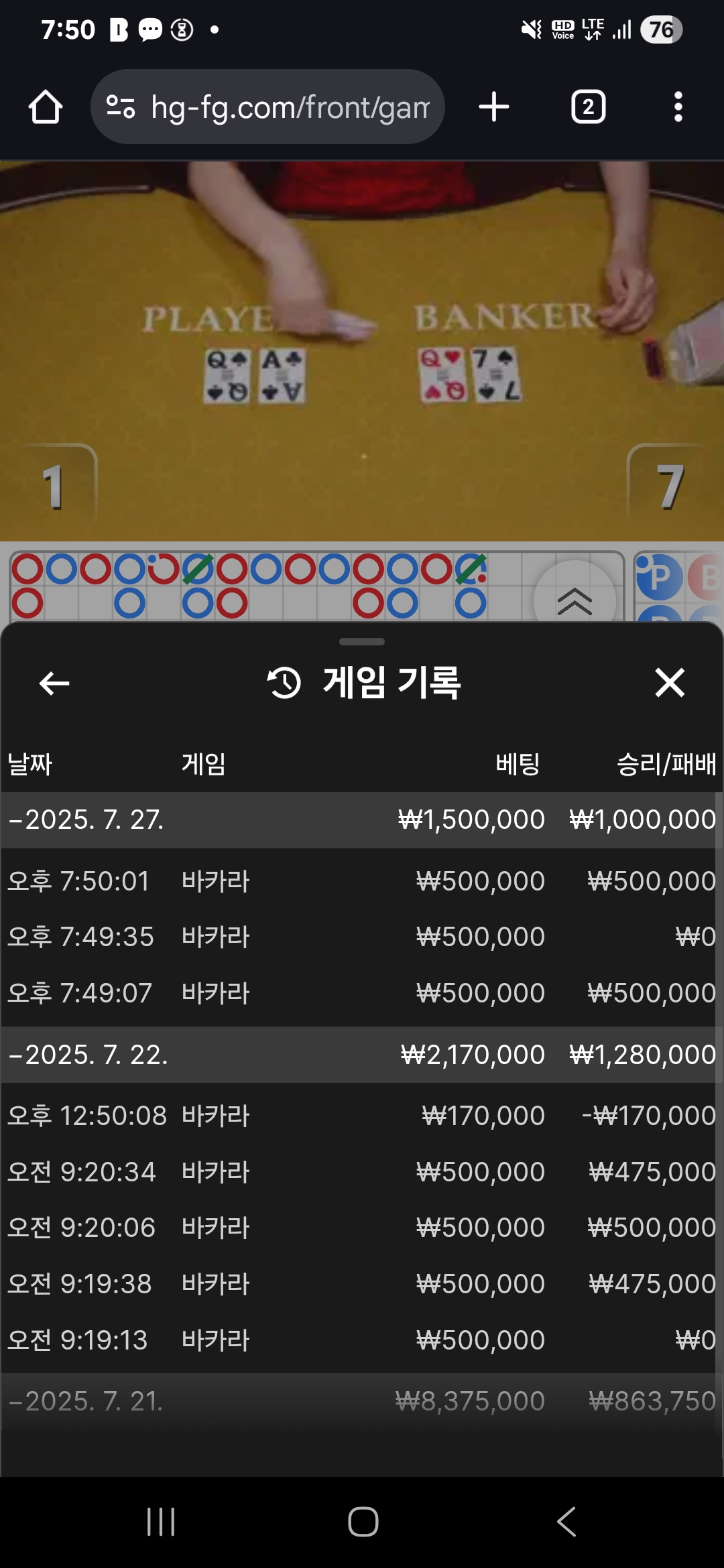Go to browser home page
Screen dimensions: 724x1568
tap(46, 107)
